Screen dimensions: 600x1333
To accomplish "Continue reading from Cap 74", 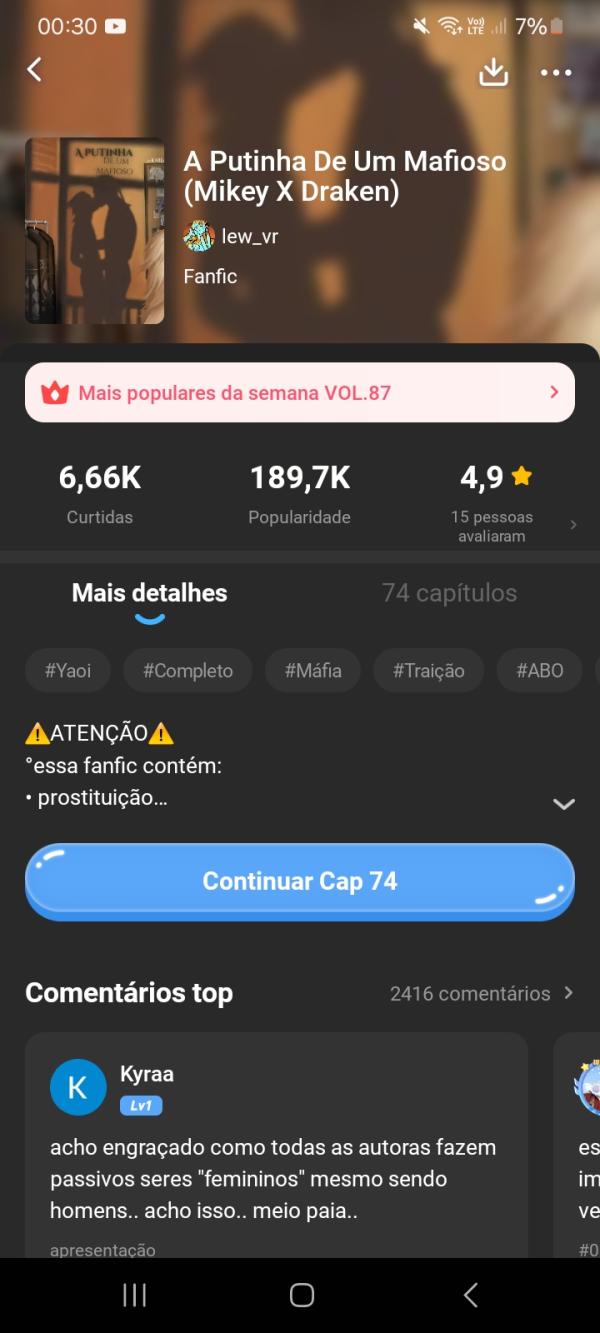I will click(300, 881).
